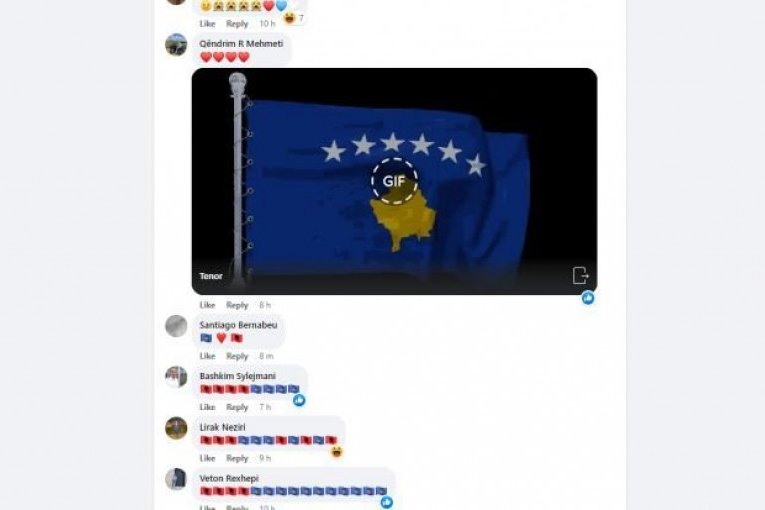Like Qëndrim R Mehmeti's comment

(x=207, y=305)
